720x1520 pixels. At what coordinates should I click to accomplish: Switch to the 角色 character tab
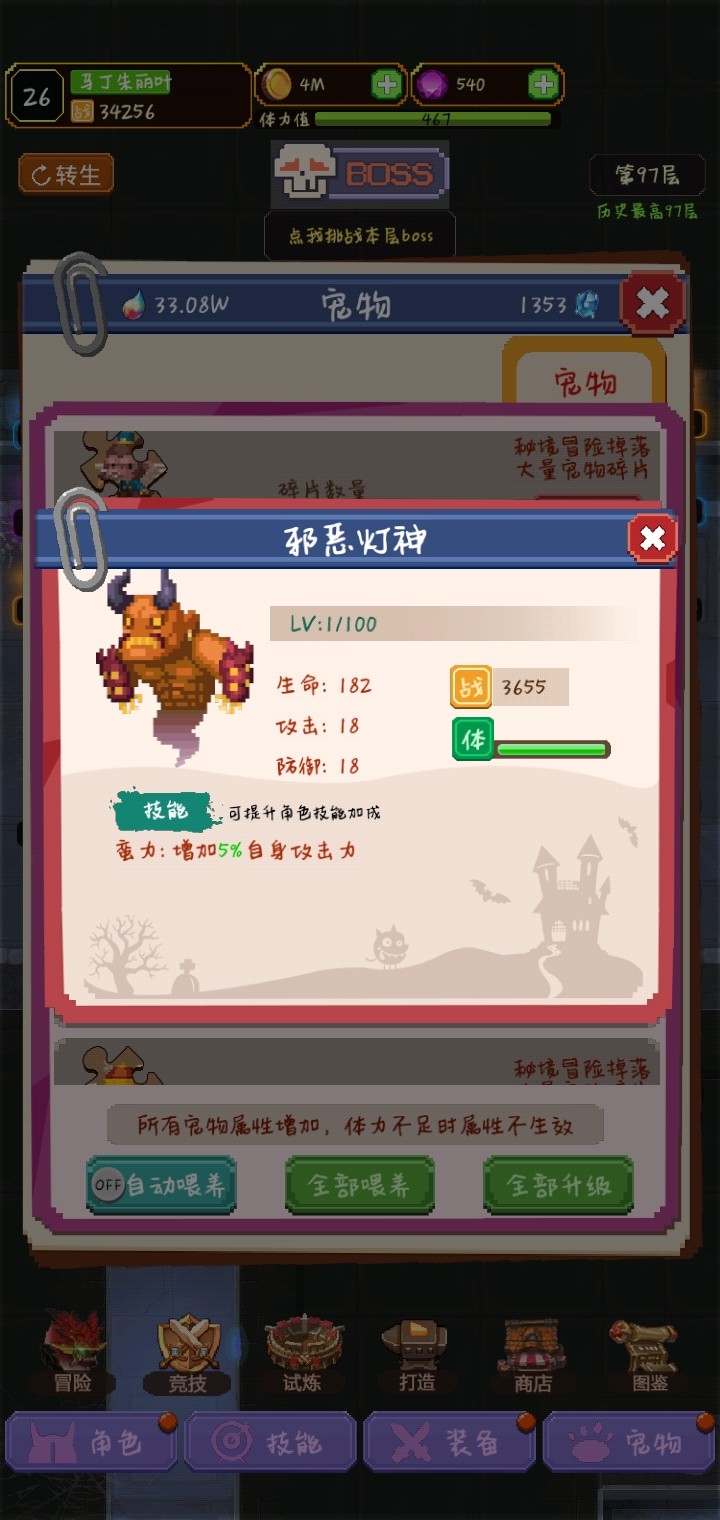(x=91, y=1442)
